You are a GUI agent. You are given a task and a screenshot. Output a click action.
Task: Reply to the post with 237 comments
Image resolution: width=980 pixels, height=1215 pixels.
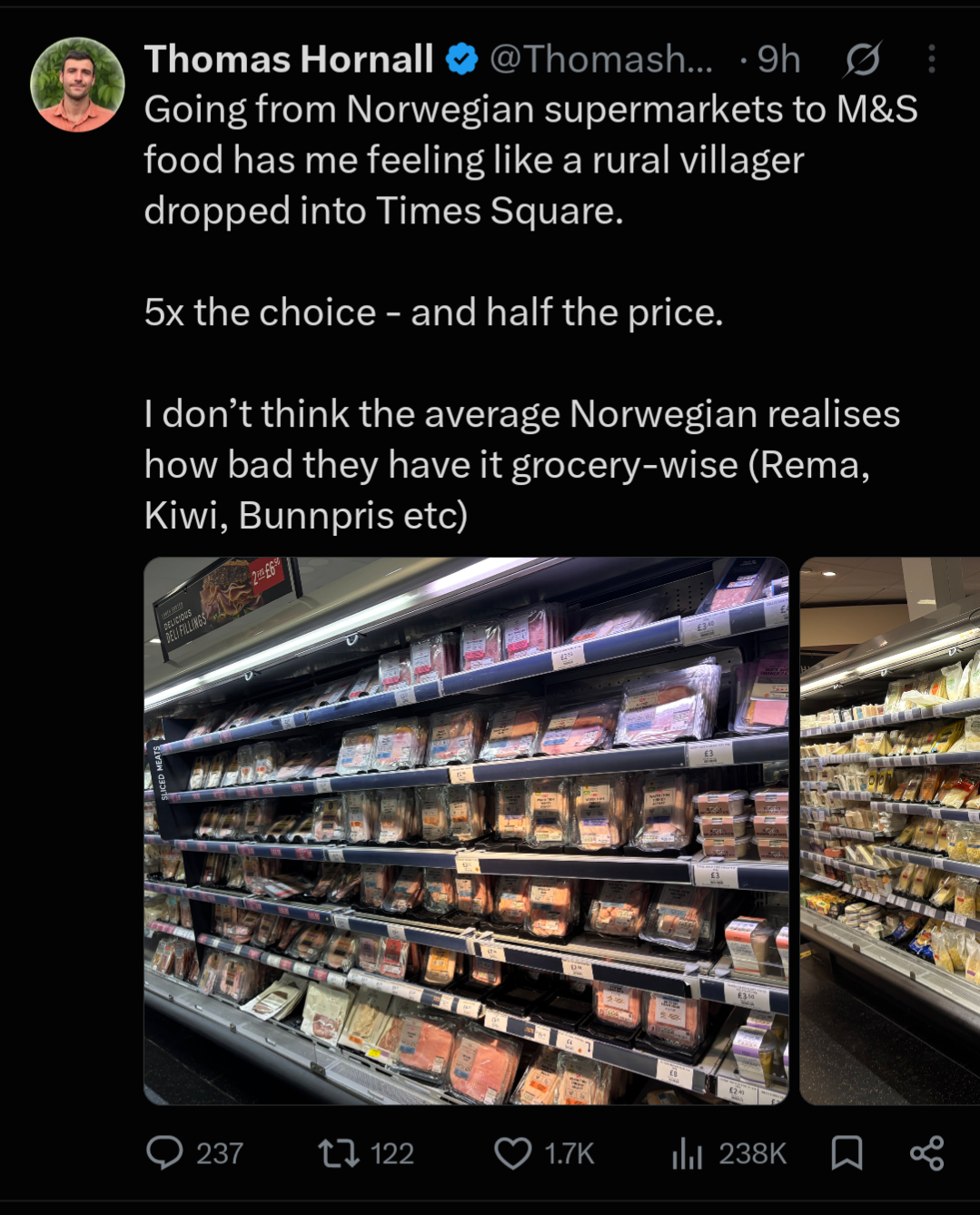[x=195, y=1153]
